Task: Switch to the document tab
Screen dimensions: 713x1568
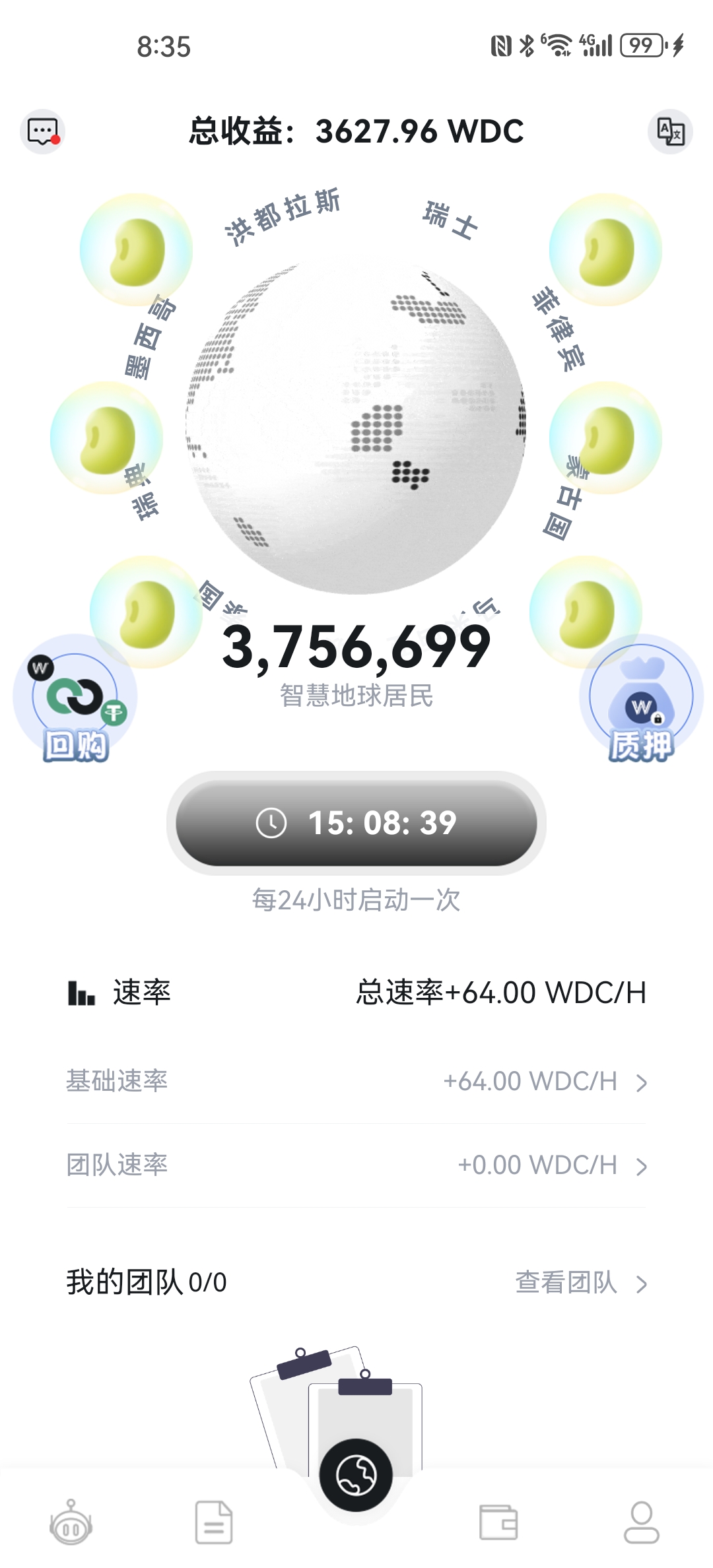Action: (214, 1523)
